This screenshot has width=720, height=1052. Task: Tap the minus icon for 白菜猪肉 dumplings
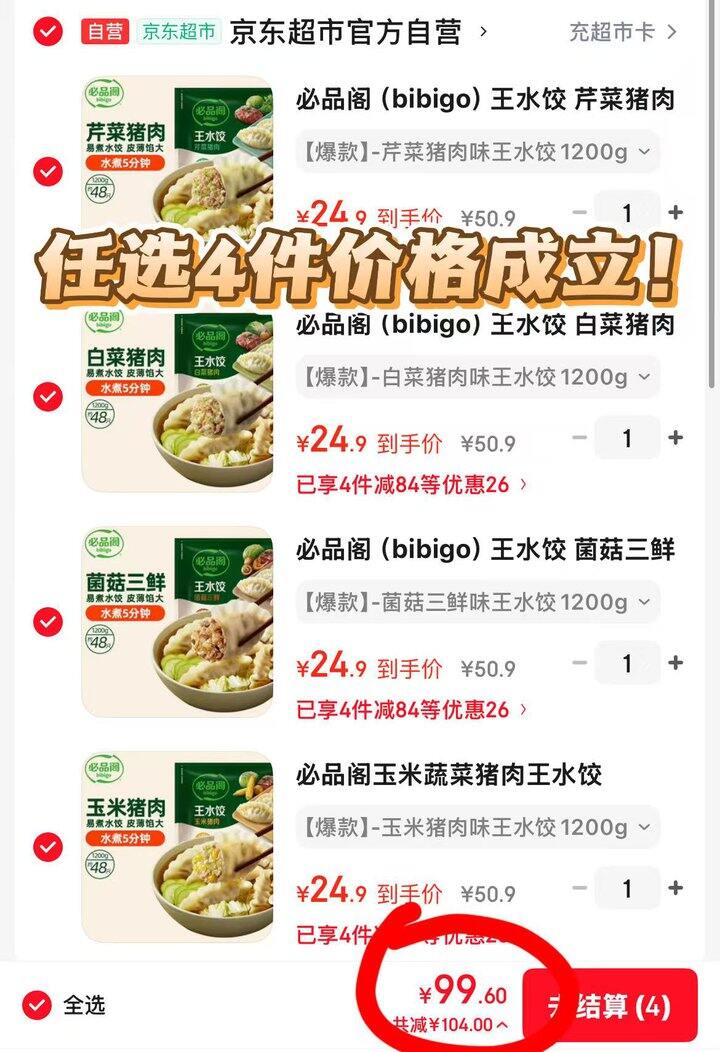point(578,438)
